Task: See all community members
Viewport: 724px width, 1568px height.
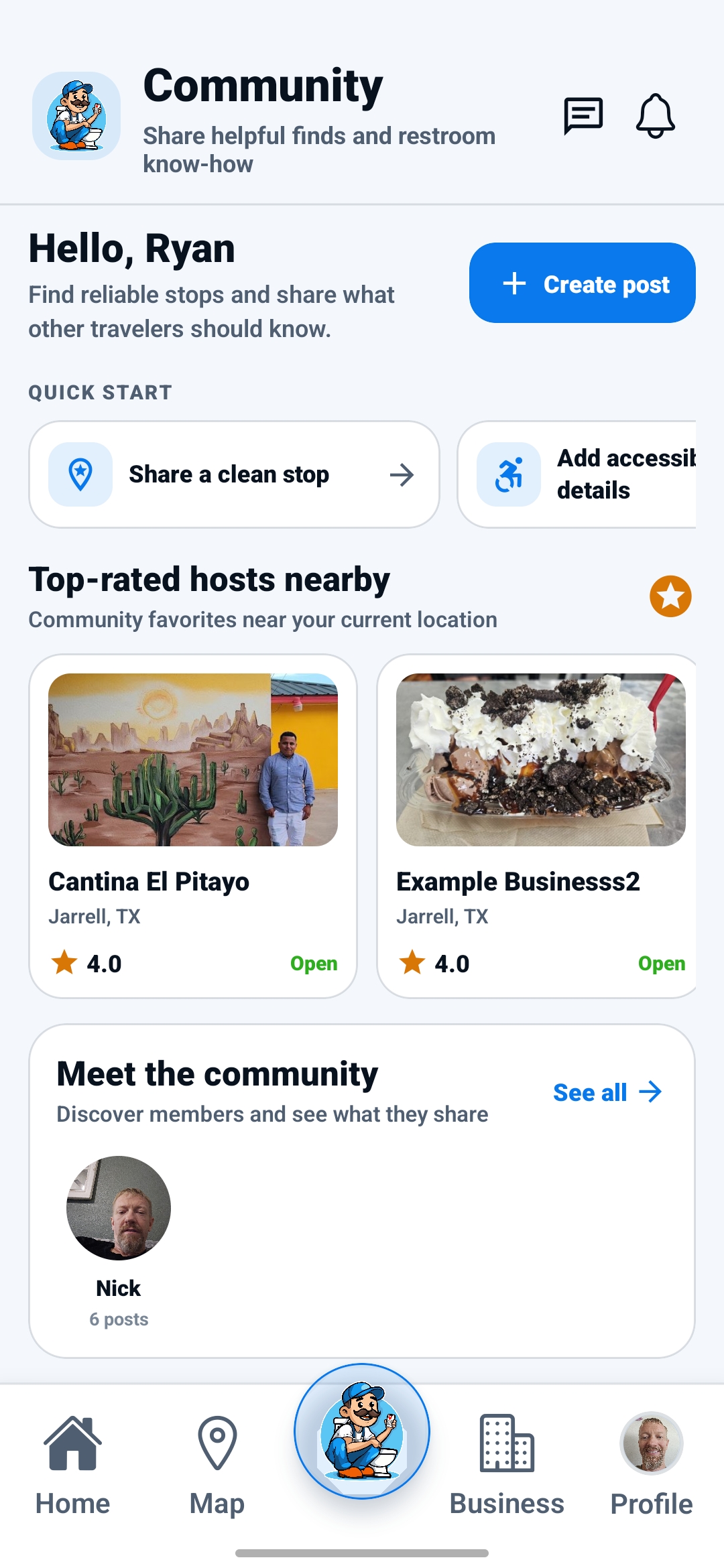Action: 607,1092
